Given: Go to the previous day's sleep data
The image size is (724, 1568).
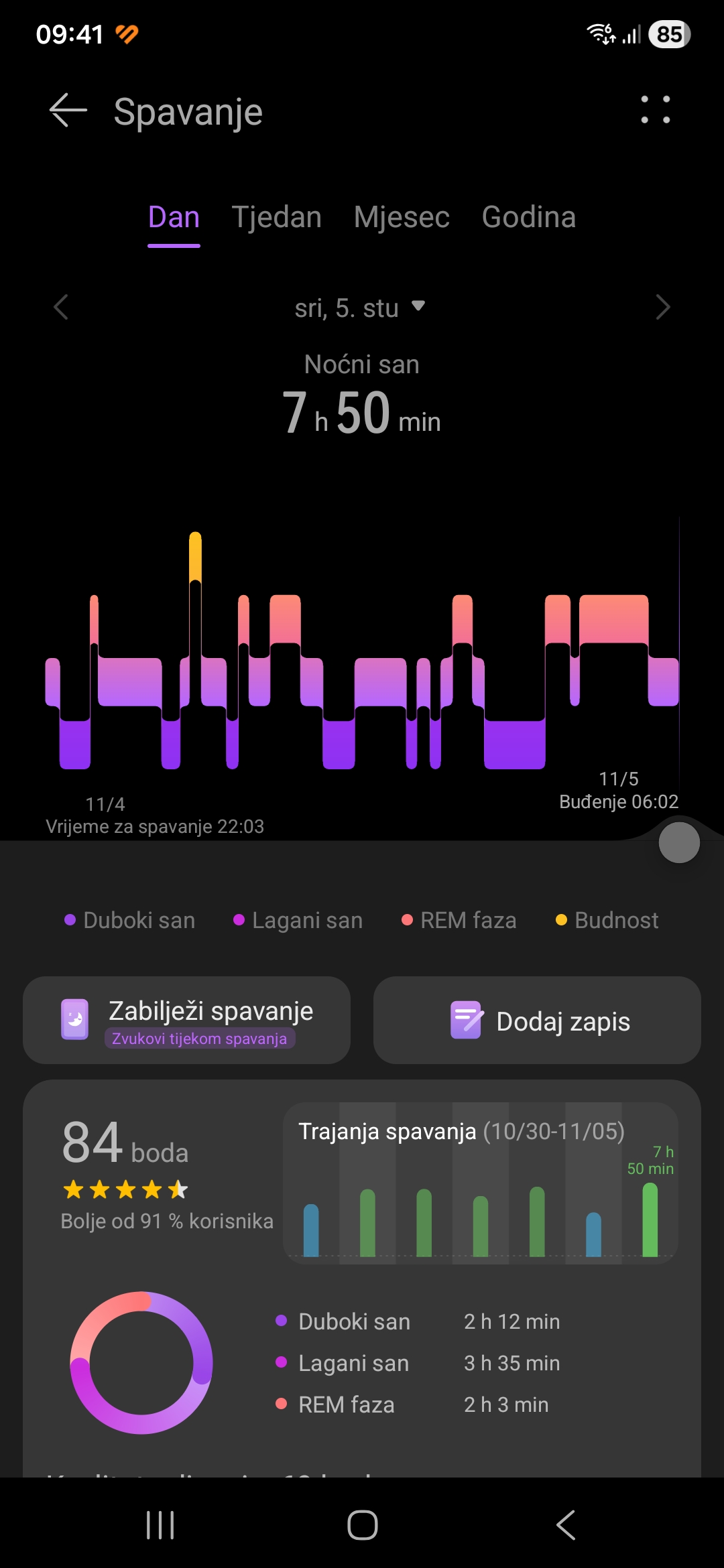Looking at the screenshot, I should coord(61,308).
